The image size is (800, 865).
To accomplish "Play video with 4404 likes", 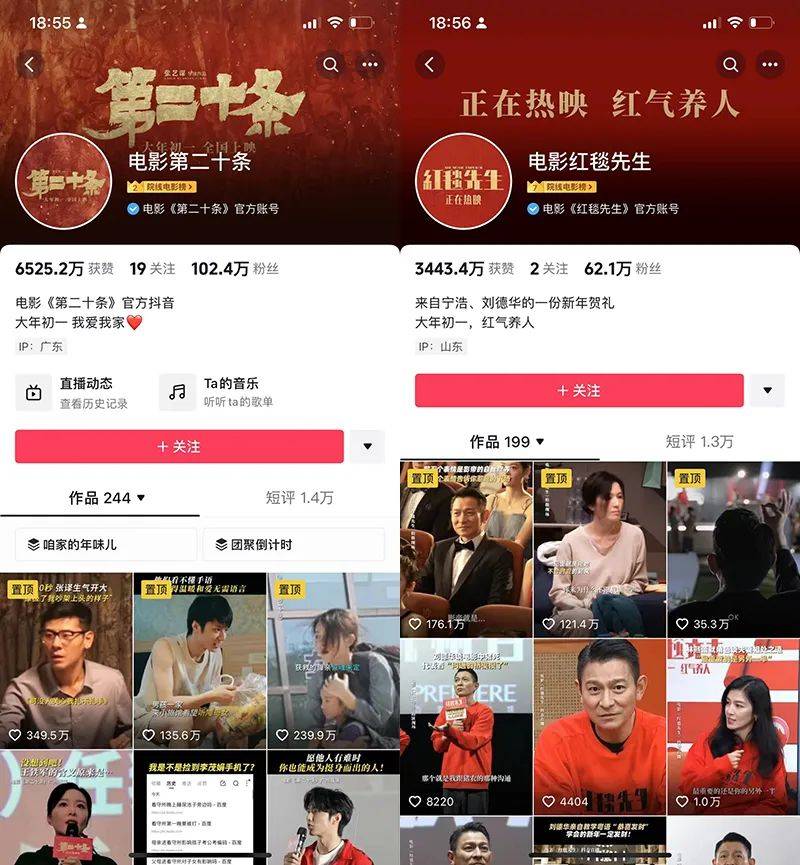I will (x=599, y=725).
